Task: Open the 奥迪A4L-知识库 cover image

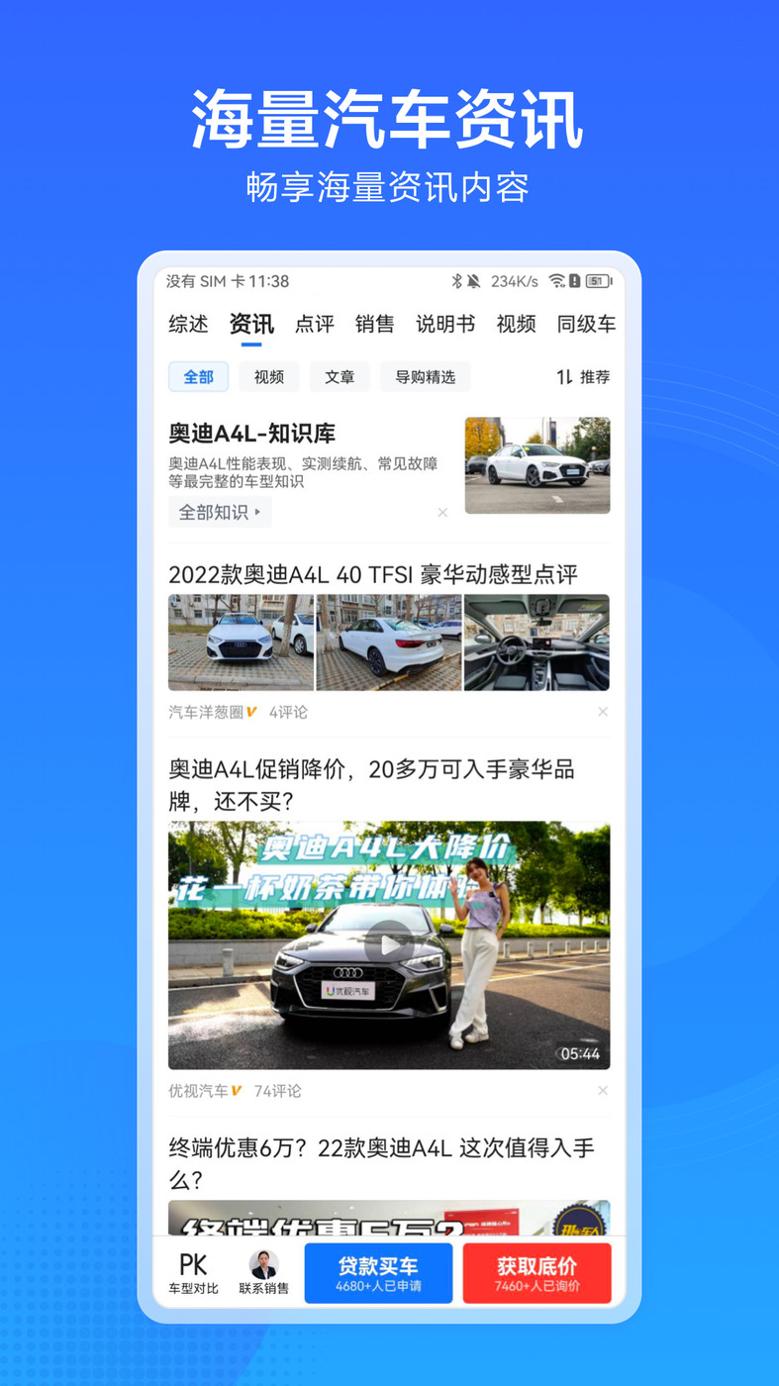Action: tap(537, 465)
